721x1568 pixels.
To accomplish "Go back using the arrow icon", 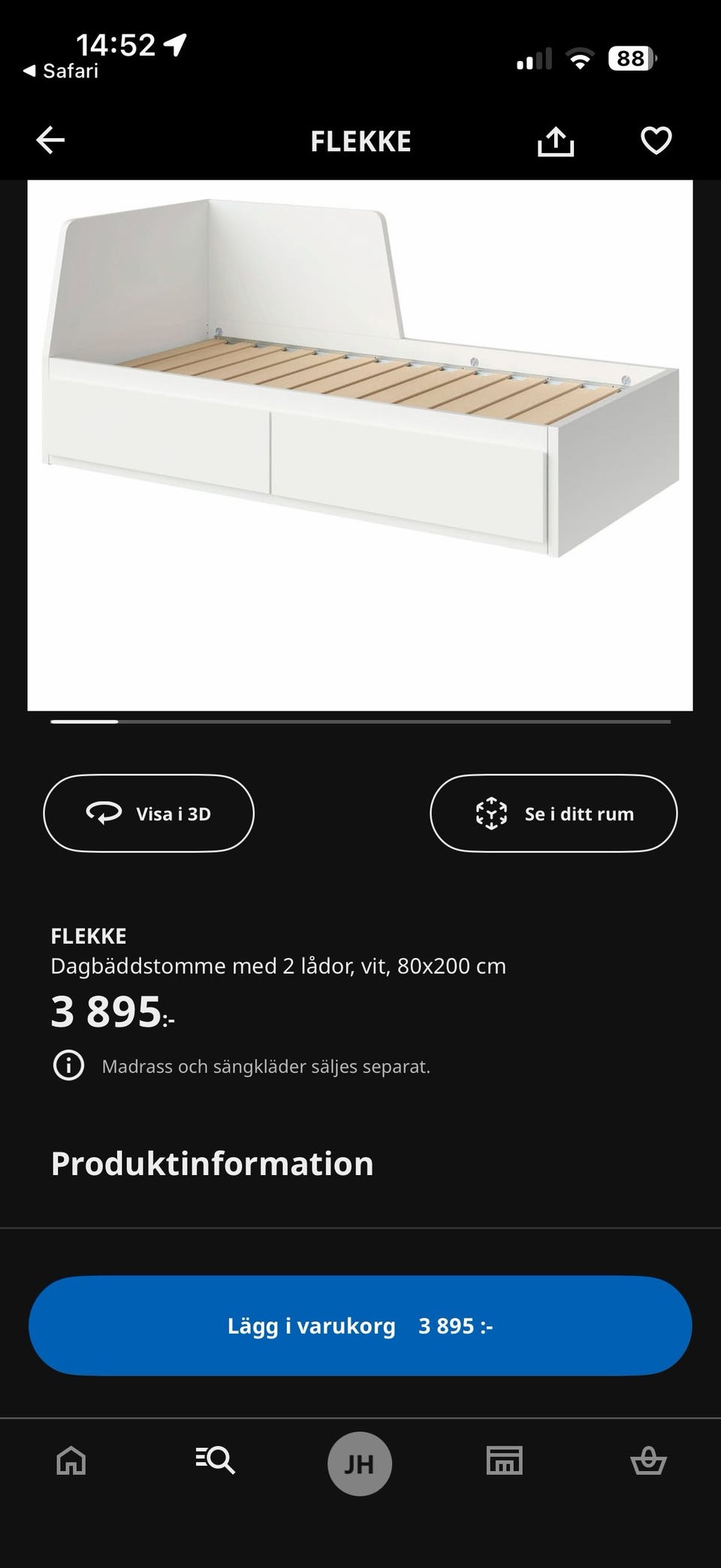I will point(50,140).
